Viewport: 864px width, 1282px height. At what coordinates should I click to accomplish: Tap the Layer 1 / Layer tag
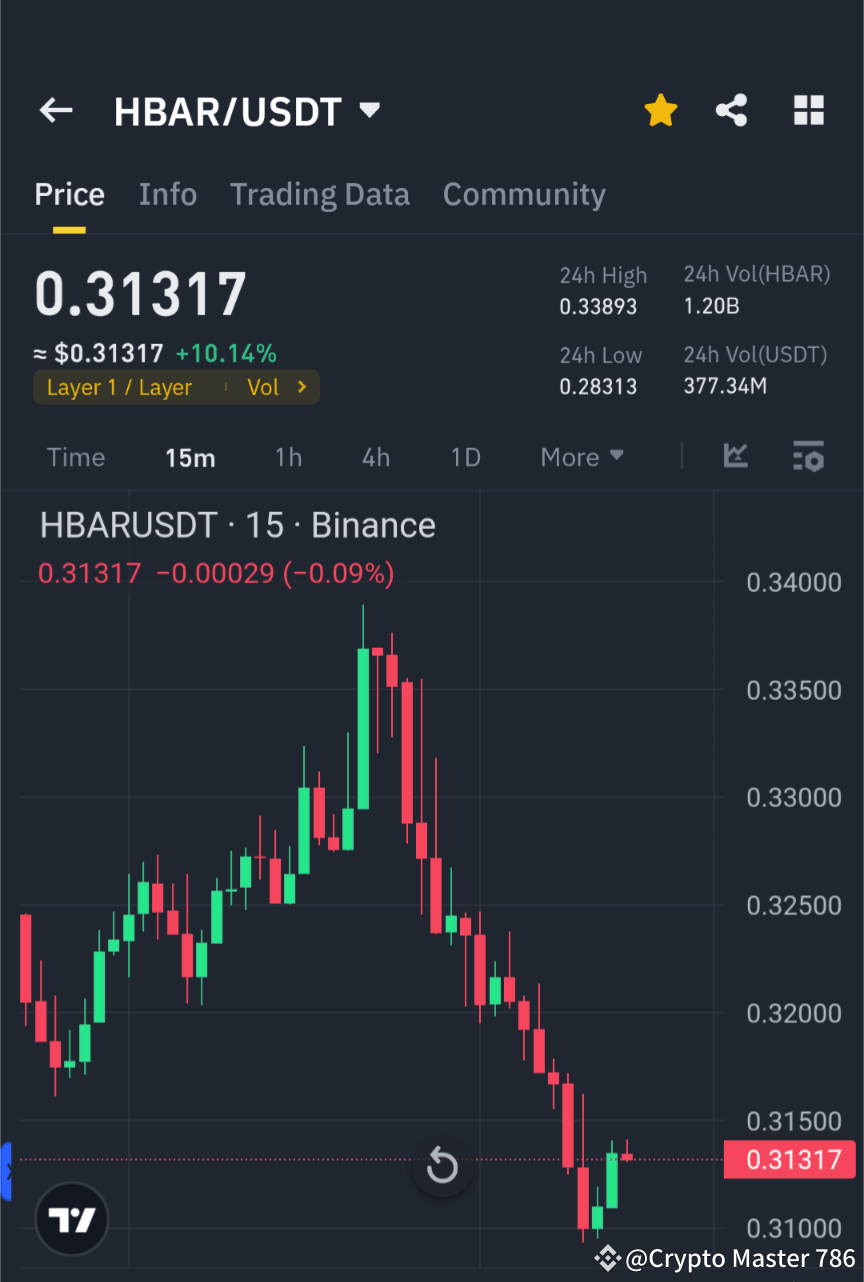click(119, 388)
